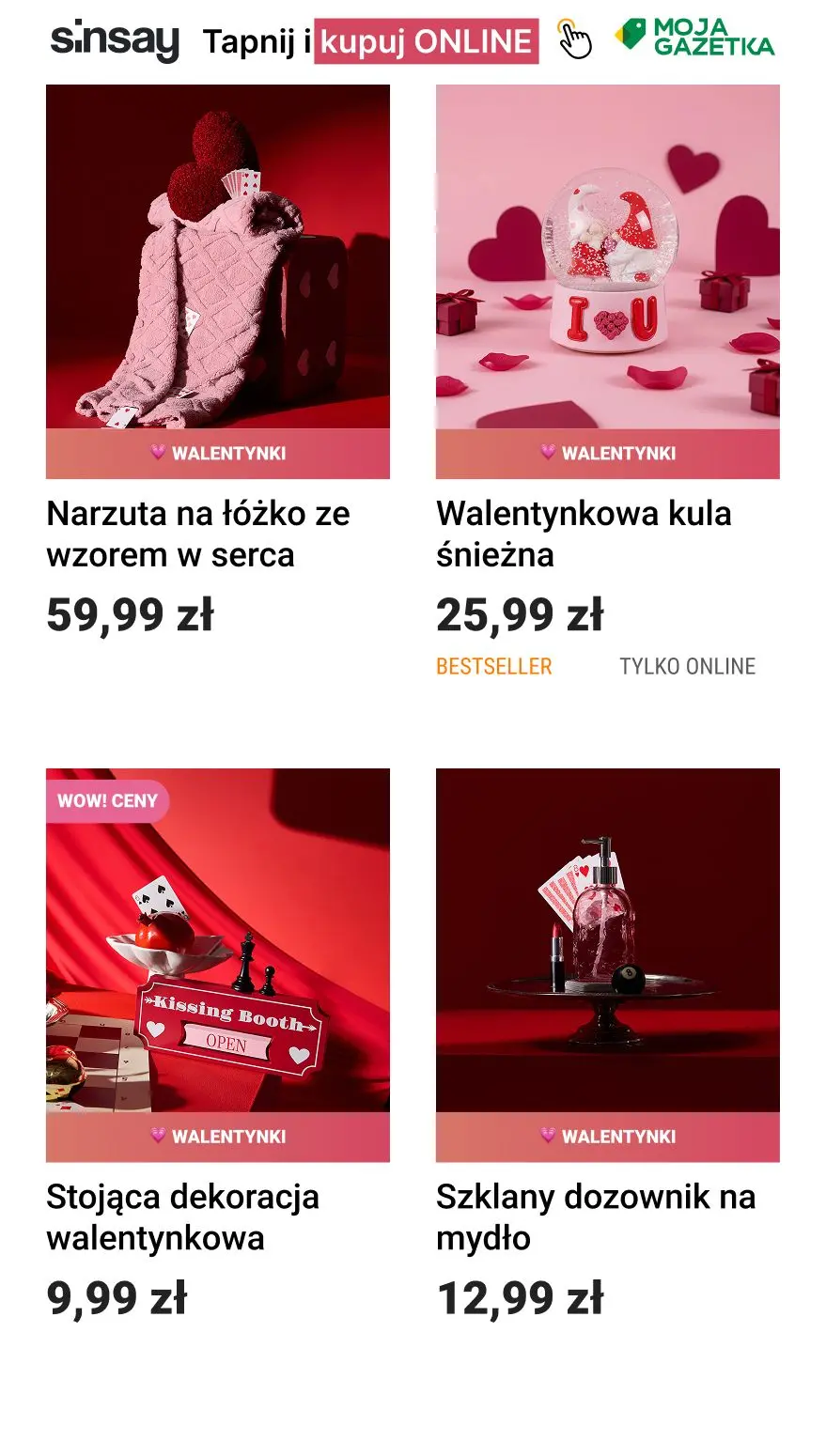Click the 'kupuj ONLINE' pink button
Screen dimensions: 826x1456
[425, 41]
